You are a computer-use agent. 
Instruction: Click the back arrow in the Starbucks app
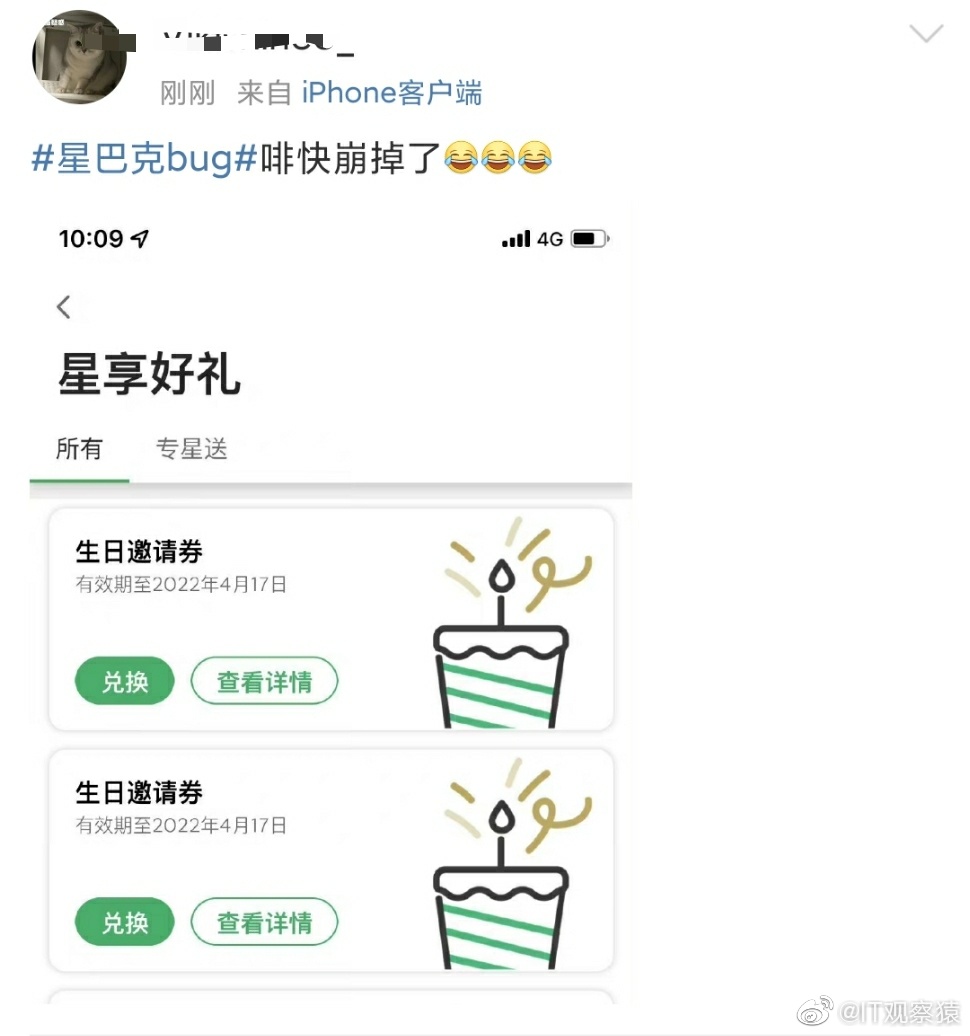(64, 307)
